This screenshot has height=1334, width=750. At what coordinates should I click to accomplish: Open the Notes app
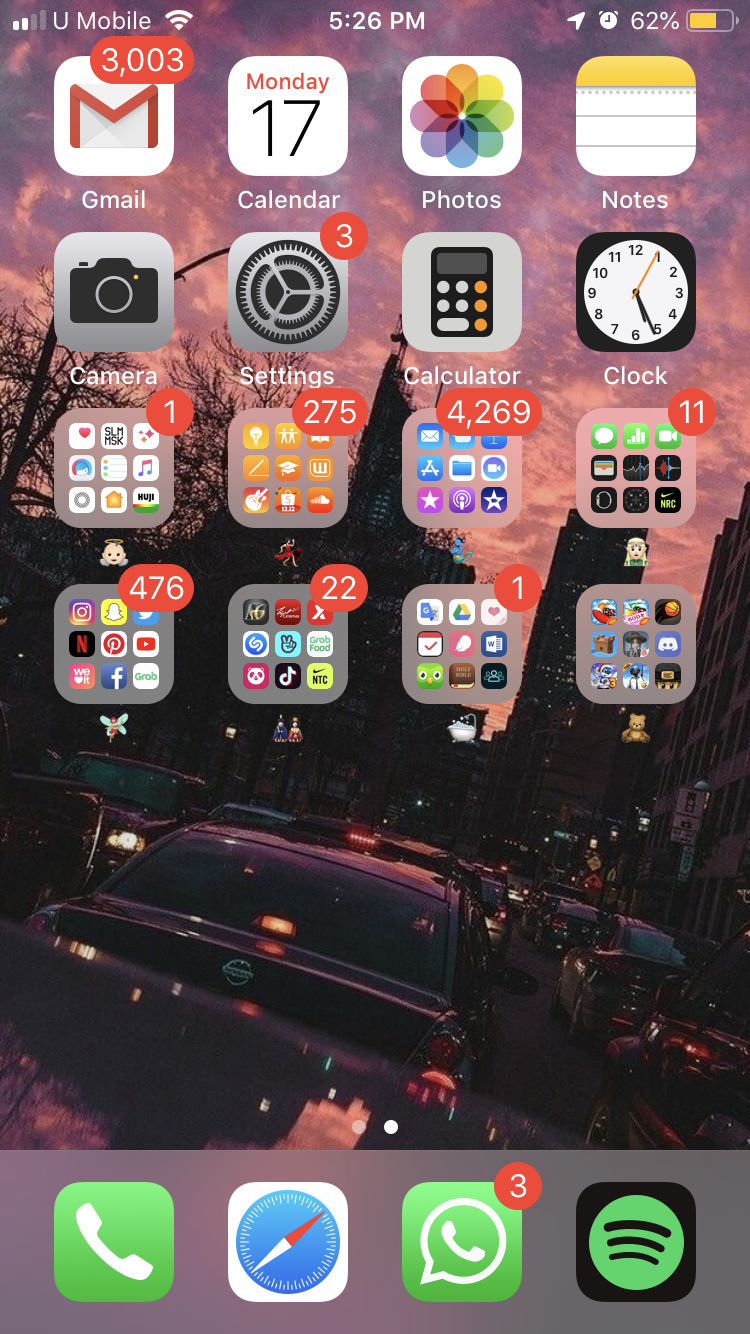pyautogui.click(x=636, y=116)
